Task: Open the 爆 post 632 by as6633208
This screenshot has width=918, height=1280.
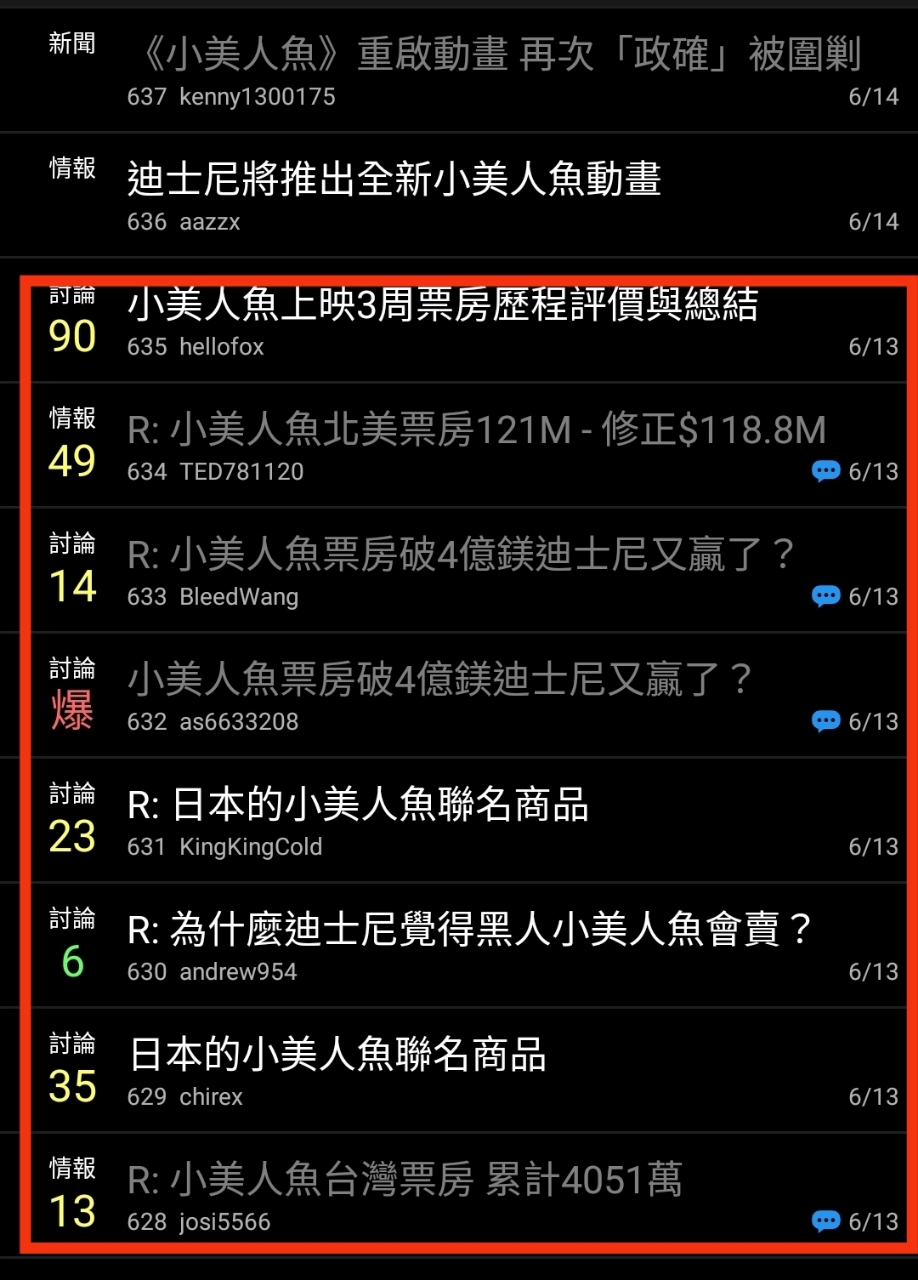Action: pyautogui.click(x=440, y=681)
